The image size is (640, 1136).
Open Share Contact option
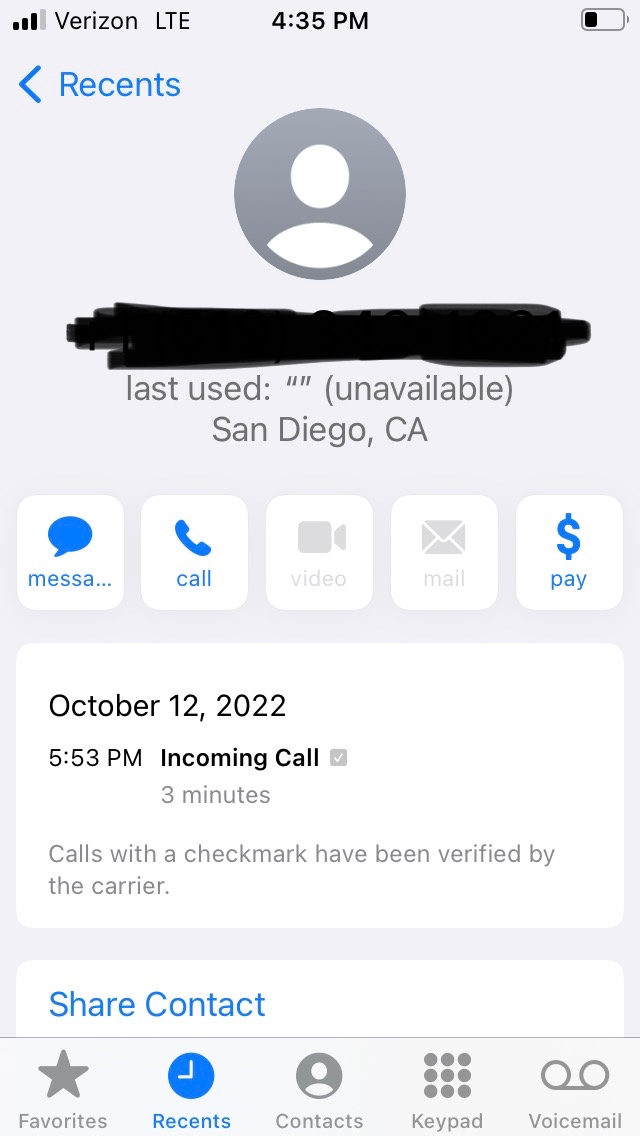pyautogui.click(x=157, y=1004)
